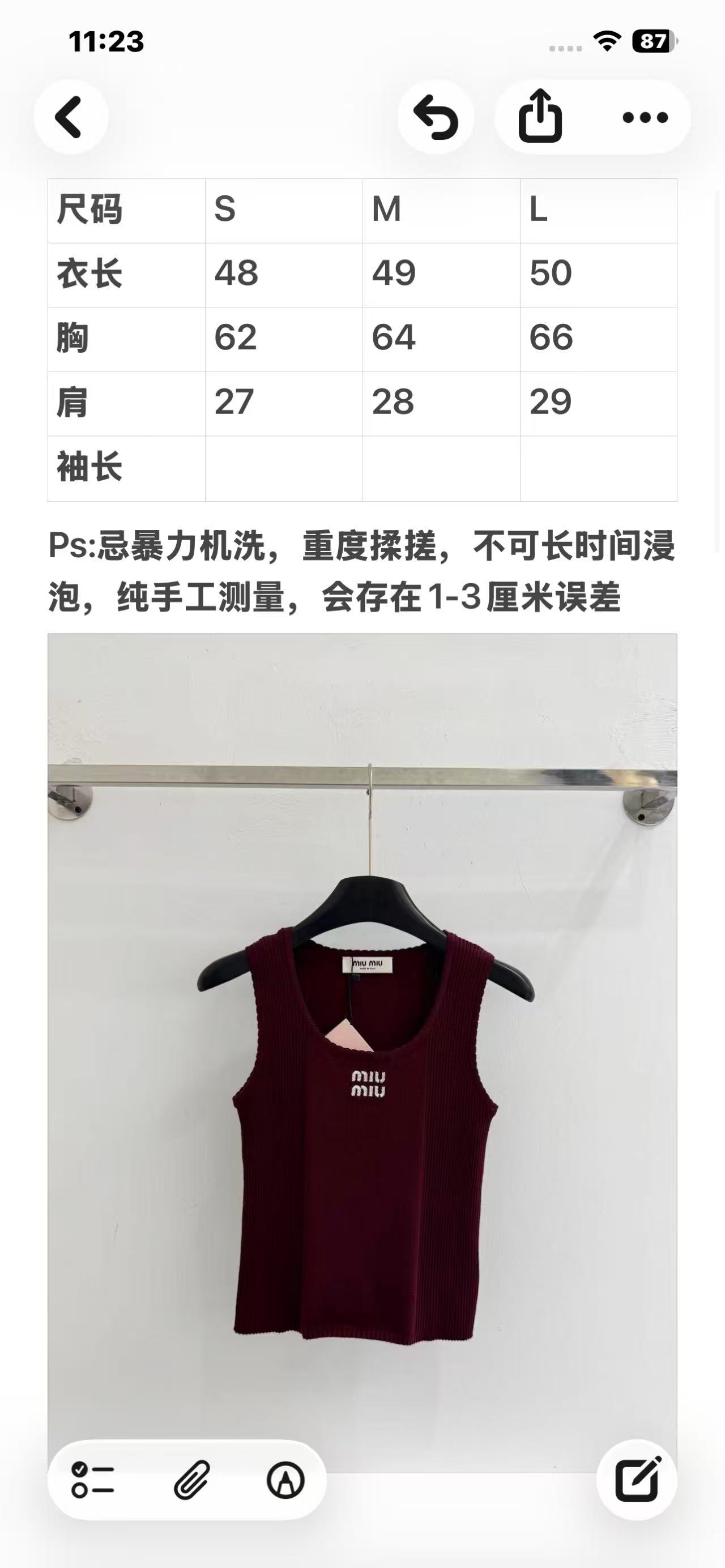The image size is (725, 1568).
Task: Undo the last edit
Action: pos(435,117)
